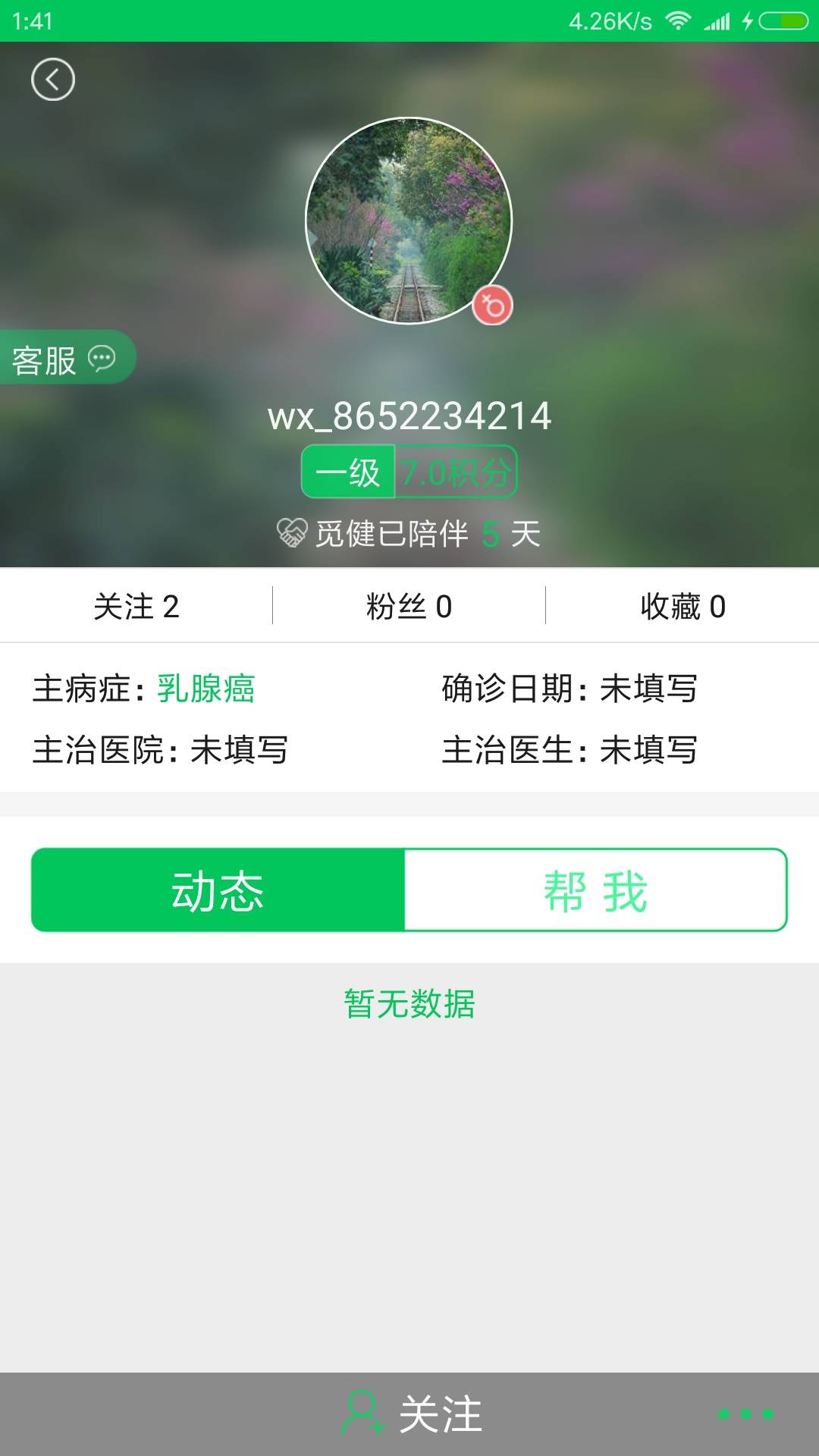The width and height of the screenshot is (819, 1456).
Task: Select the 动态 tab
Action: [216, 892]
